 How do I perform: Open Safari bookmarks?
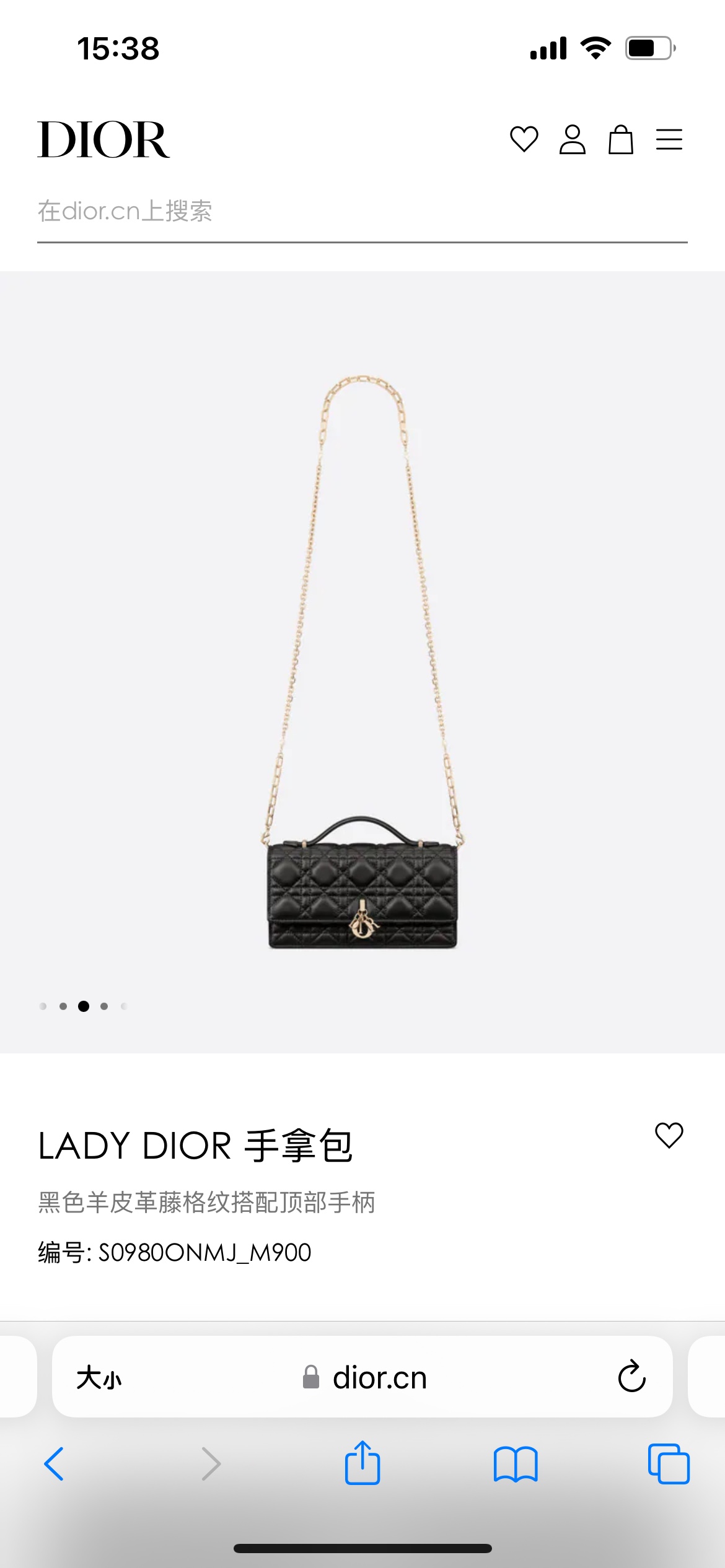click(x=516, y=1464)
